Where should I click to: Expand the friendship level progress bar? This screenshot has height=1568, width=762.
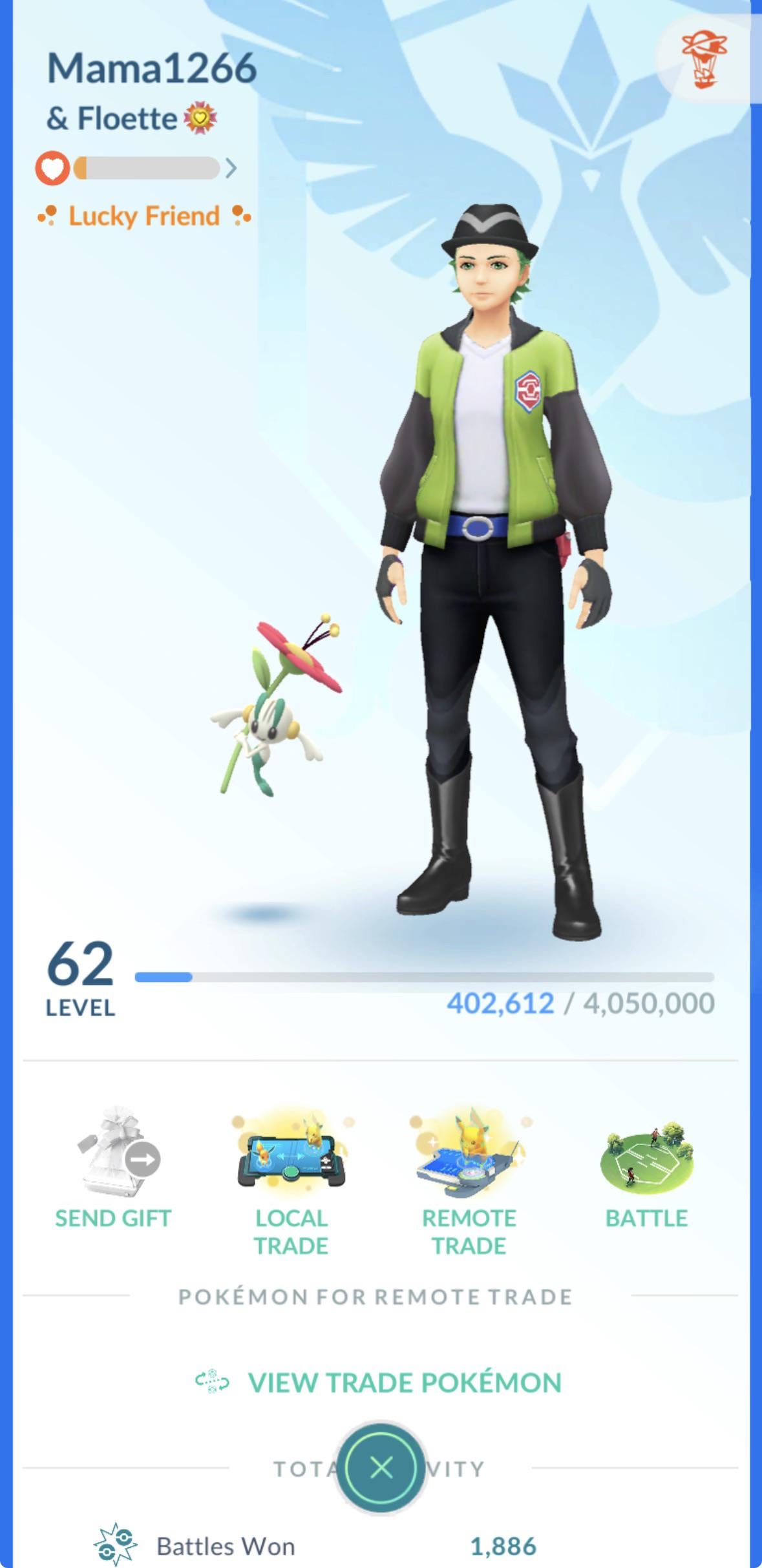pos(231,169)
